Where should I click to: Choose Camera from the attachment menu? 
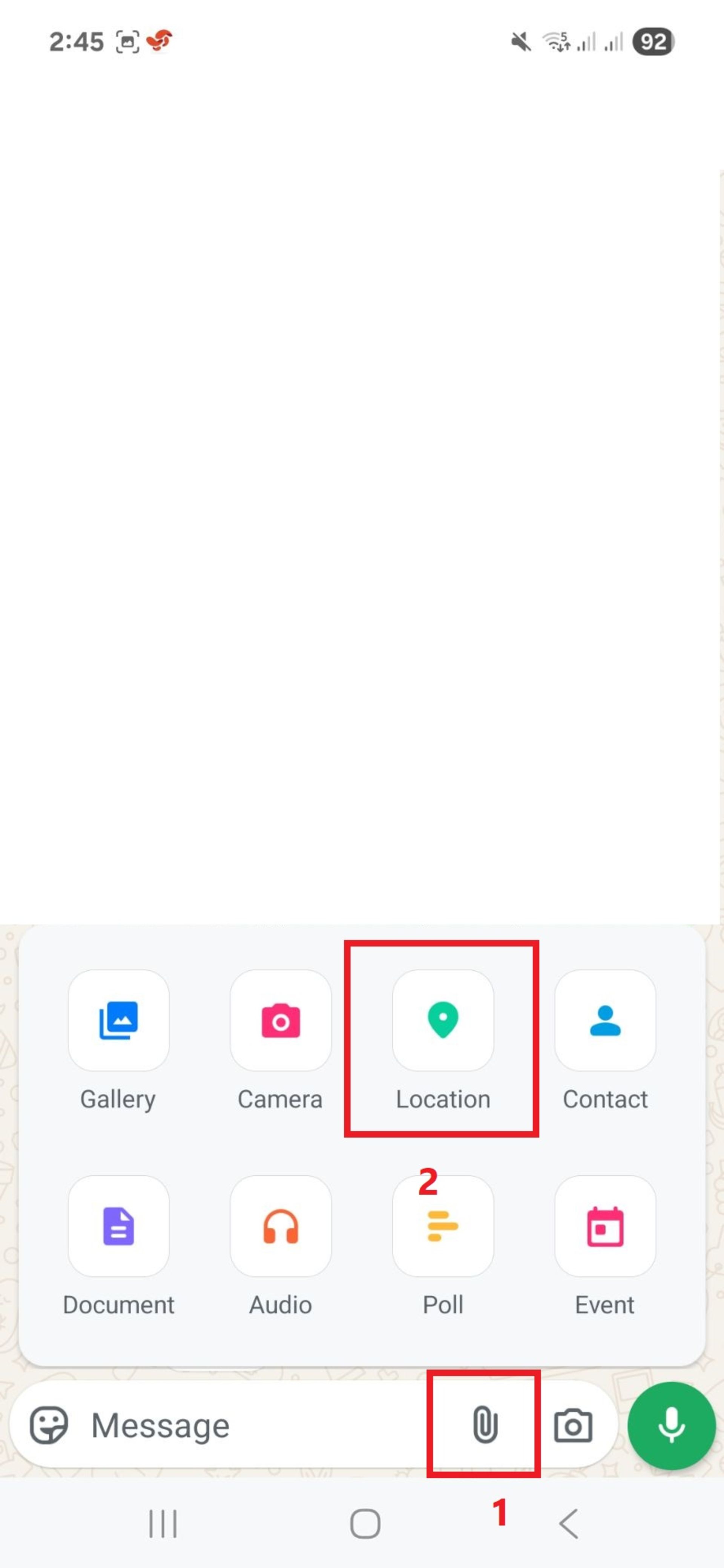coord(280,1021)
